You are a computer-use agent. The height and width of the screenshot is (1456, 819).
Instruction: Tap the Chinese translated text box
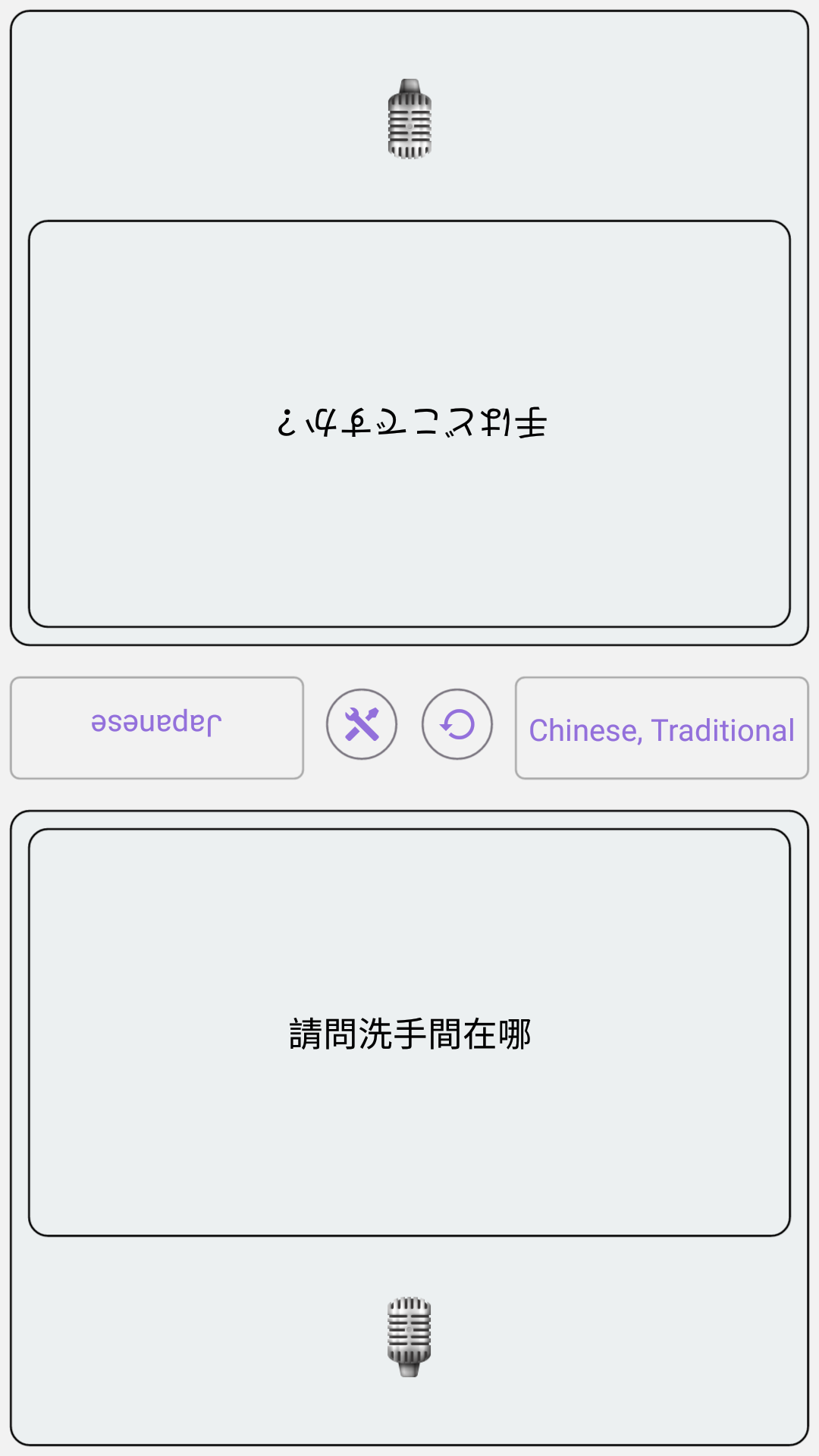(x=409, y=1032)
